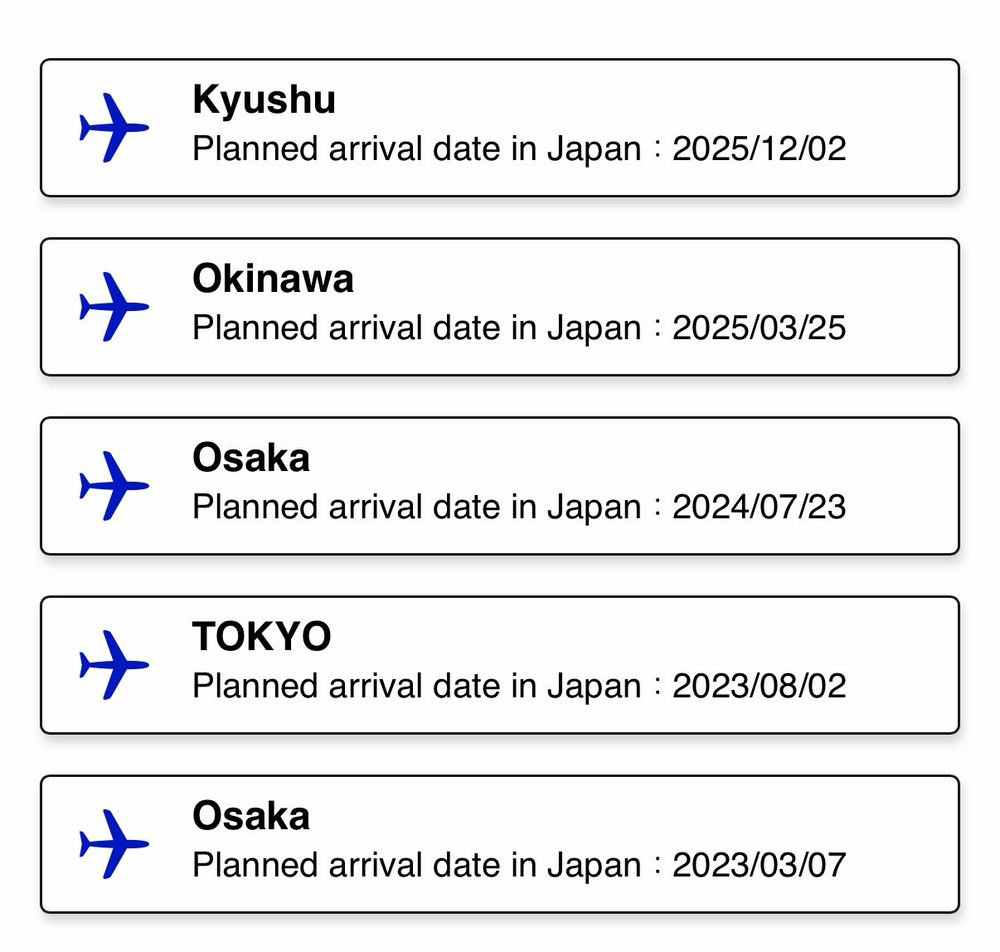
Task: View the Osaka trip arriving 2023/03/07
Action: [500, 844]
